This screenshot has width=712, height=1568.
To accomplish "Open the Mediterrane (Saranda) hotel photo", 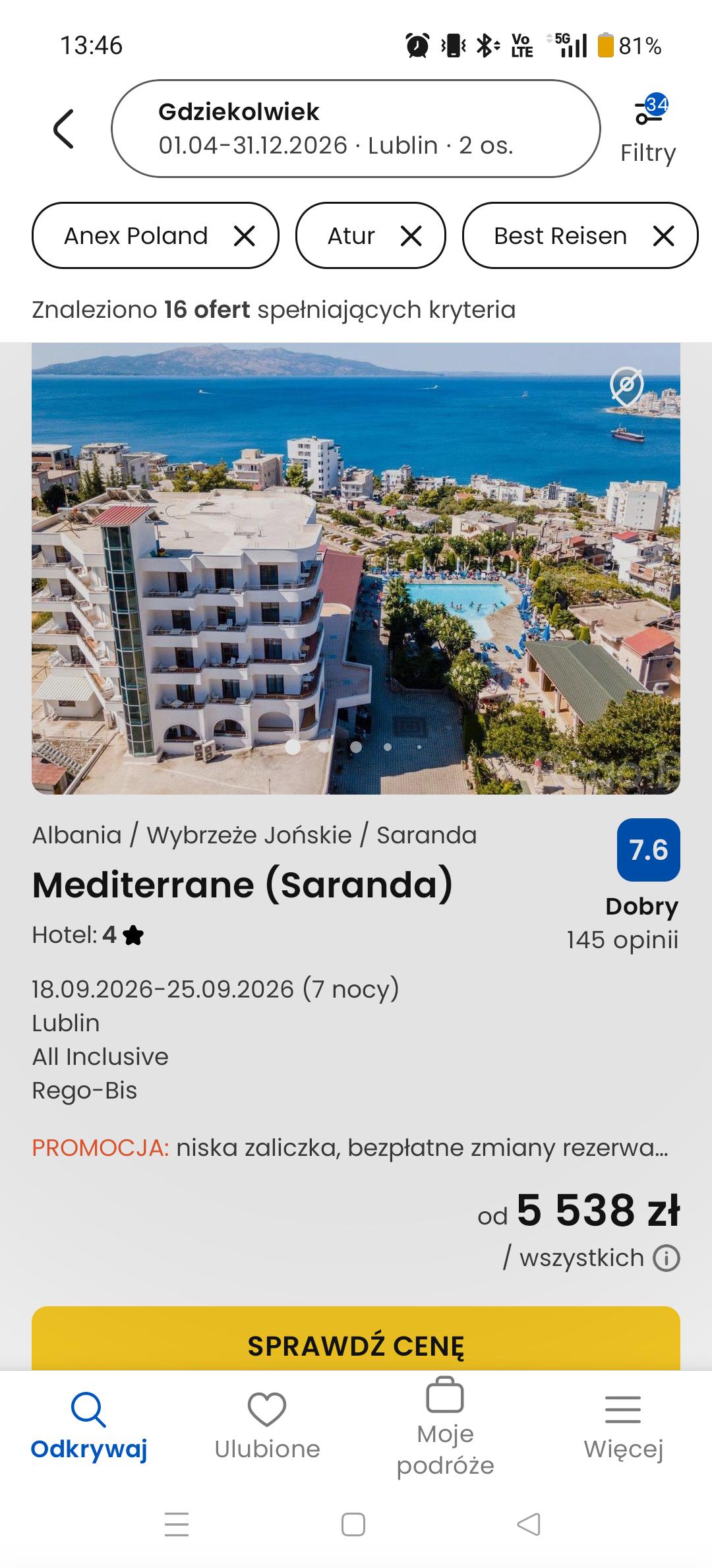I will [356, 568].
